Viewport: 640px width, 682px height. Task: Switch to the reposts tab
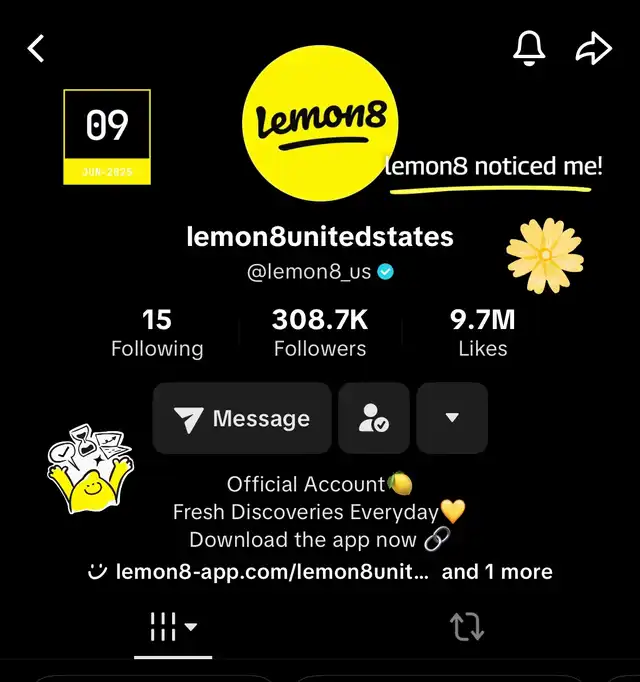(467, 627)
